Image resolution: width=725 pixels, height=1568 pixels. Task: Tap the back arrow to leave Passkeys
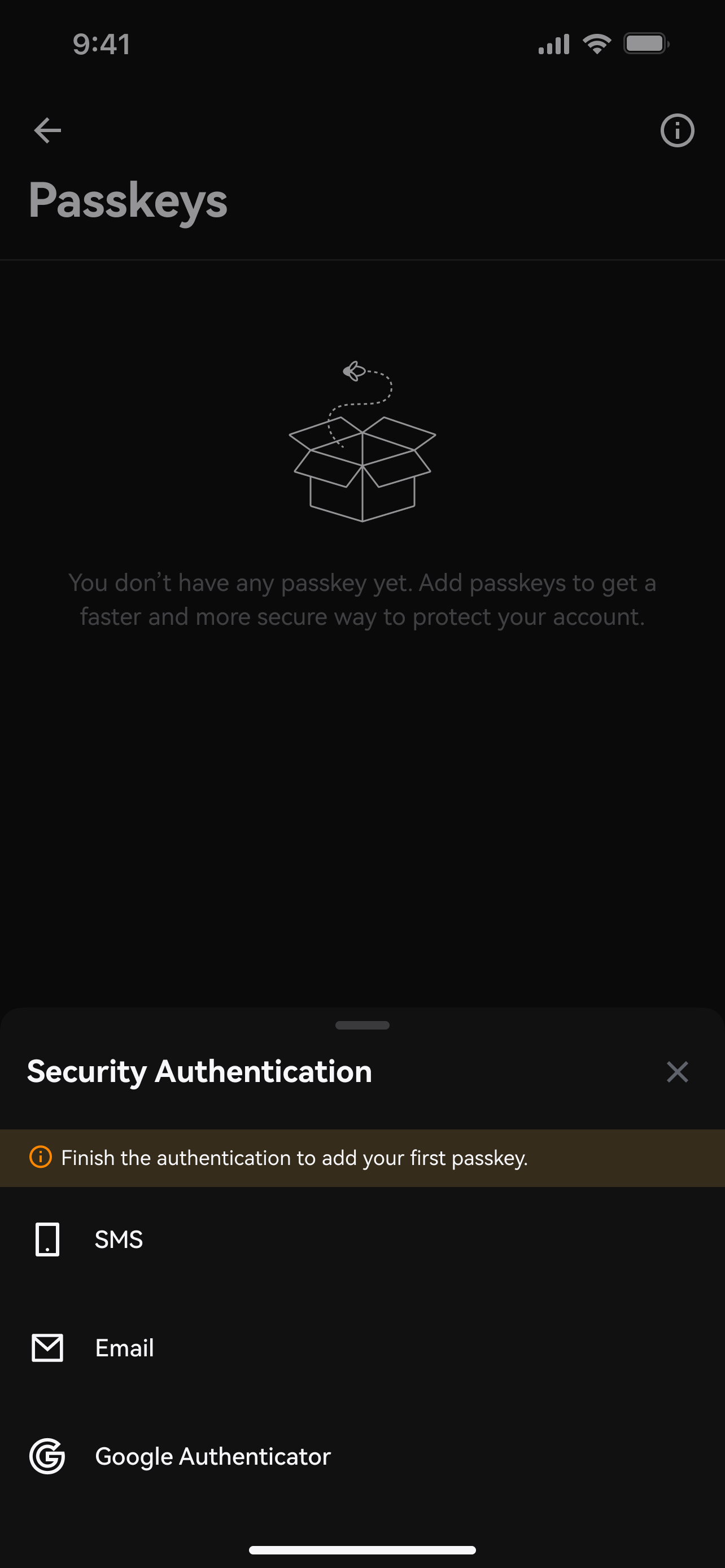47,130
